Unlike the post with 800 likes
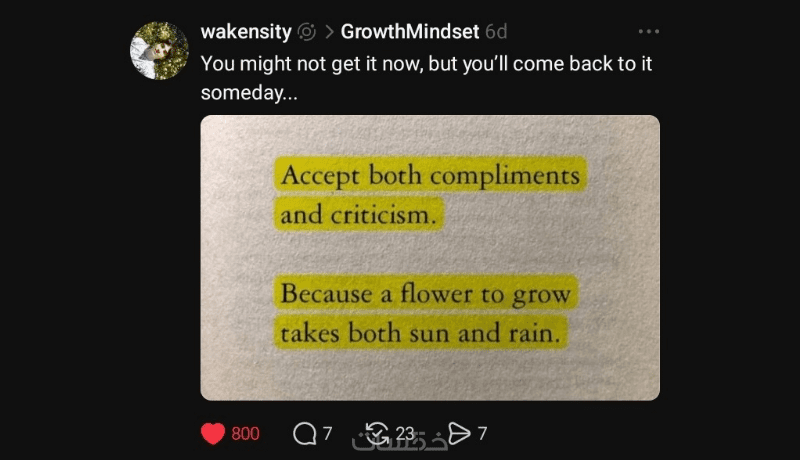 pyautogui.click(x=212, y=433)
